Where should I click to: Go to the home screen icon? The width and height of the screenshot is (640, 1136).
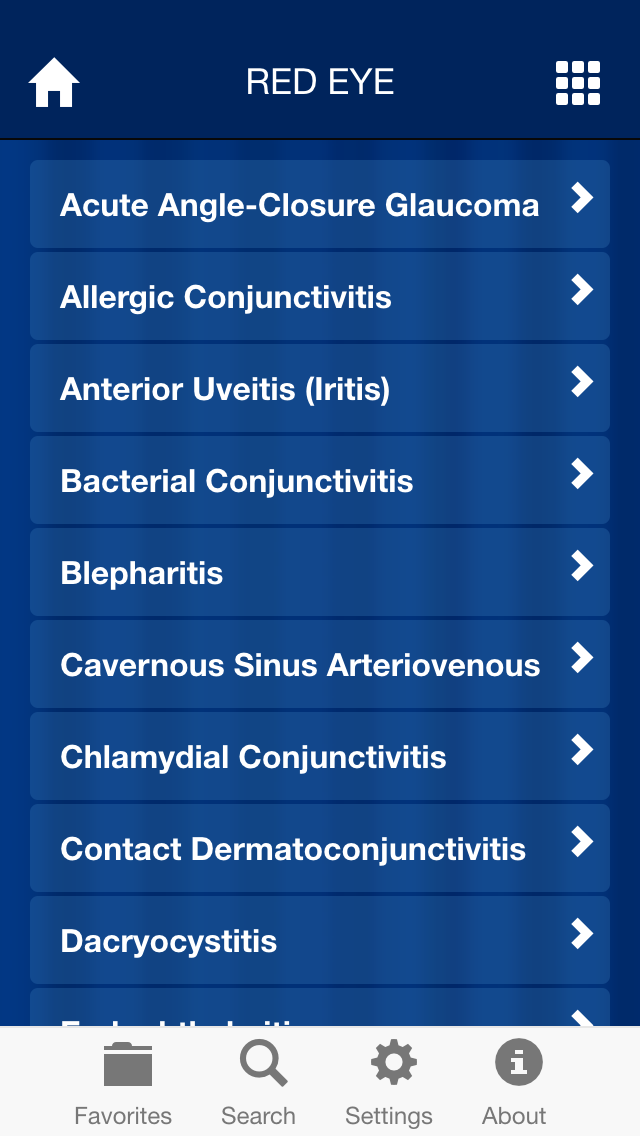pos(54,83)
